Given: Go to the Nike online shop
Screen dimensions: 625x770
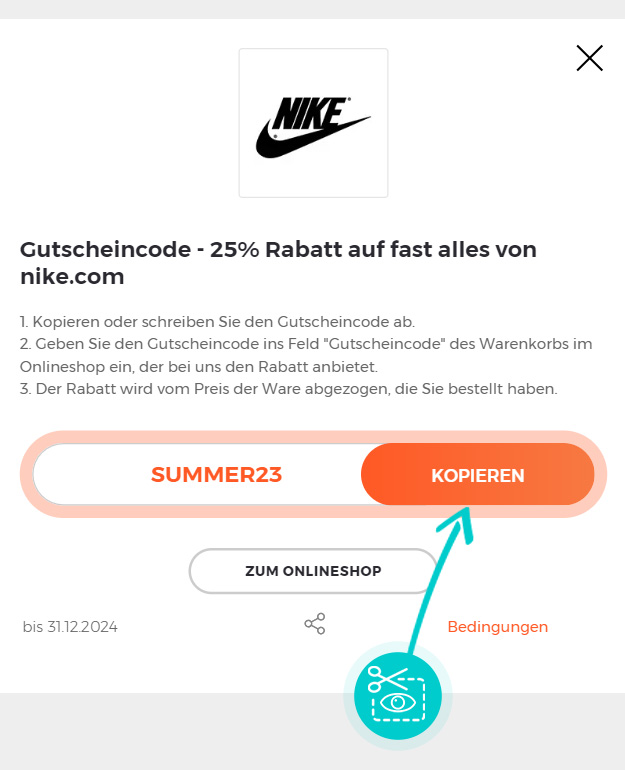Looking at the screenshot, I should 313,571.
